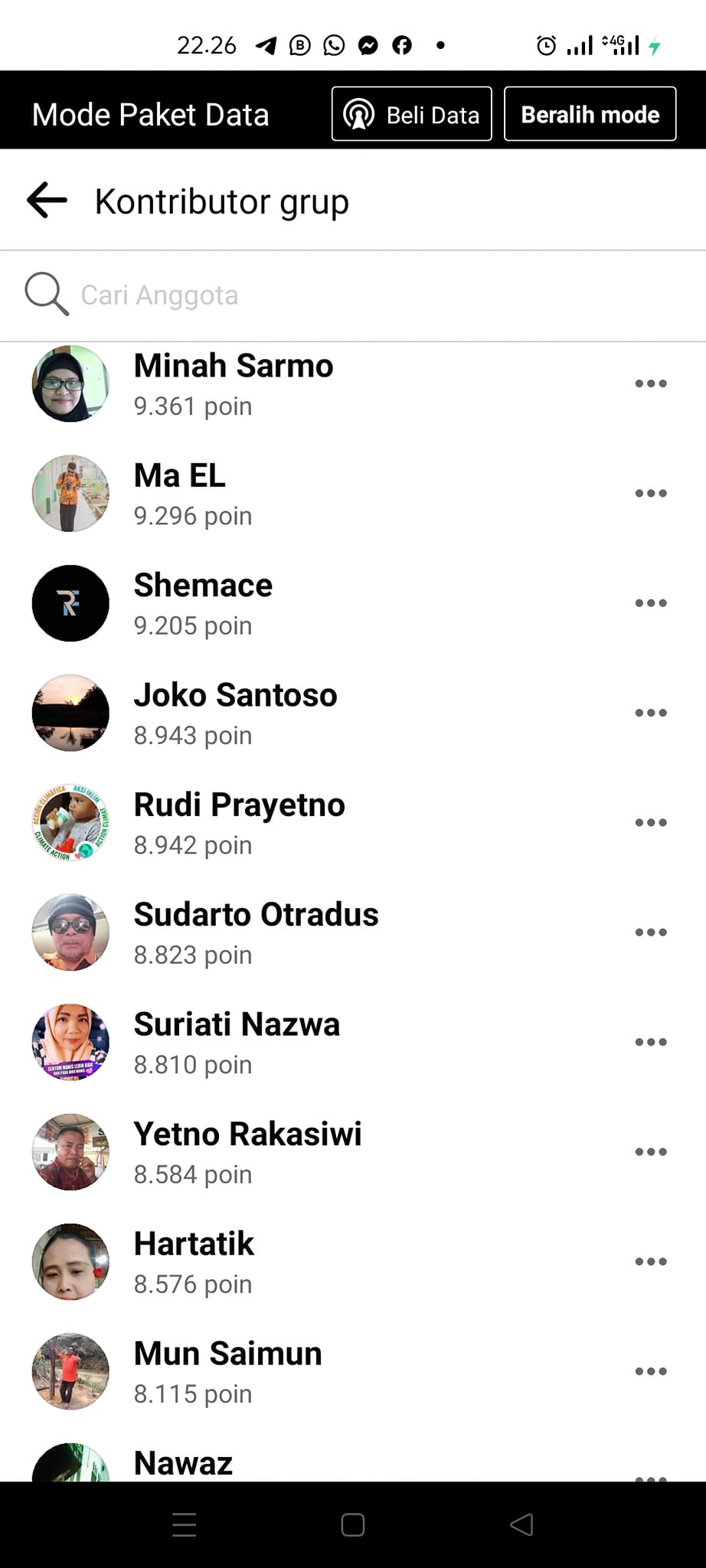Go back from Kontributor grup
The width and height of the screenshot is (706, 1568).
coord(47,201)
